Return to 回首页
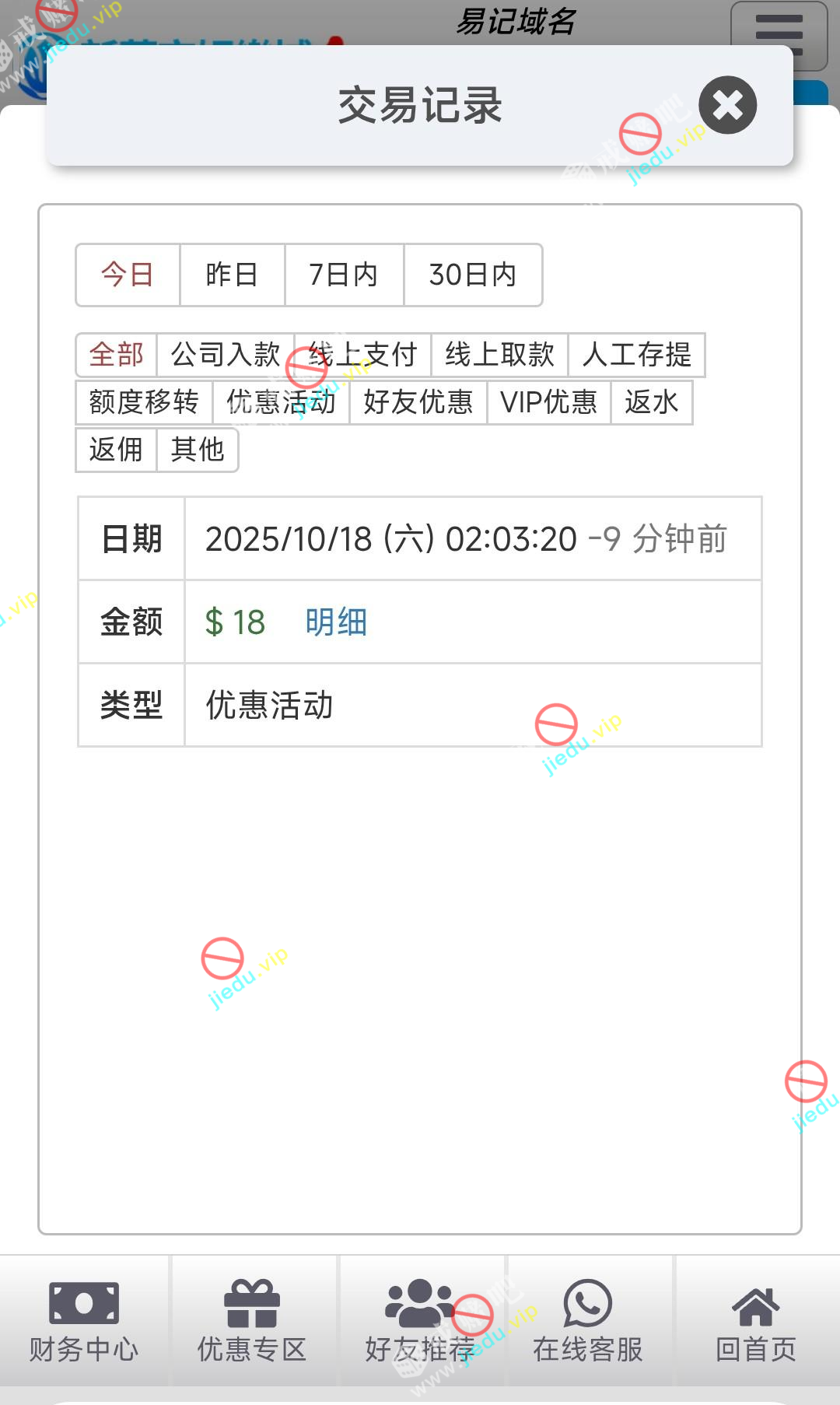The width and height of the screenshot is (840, 1405). [x=756, y=1321]
